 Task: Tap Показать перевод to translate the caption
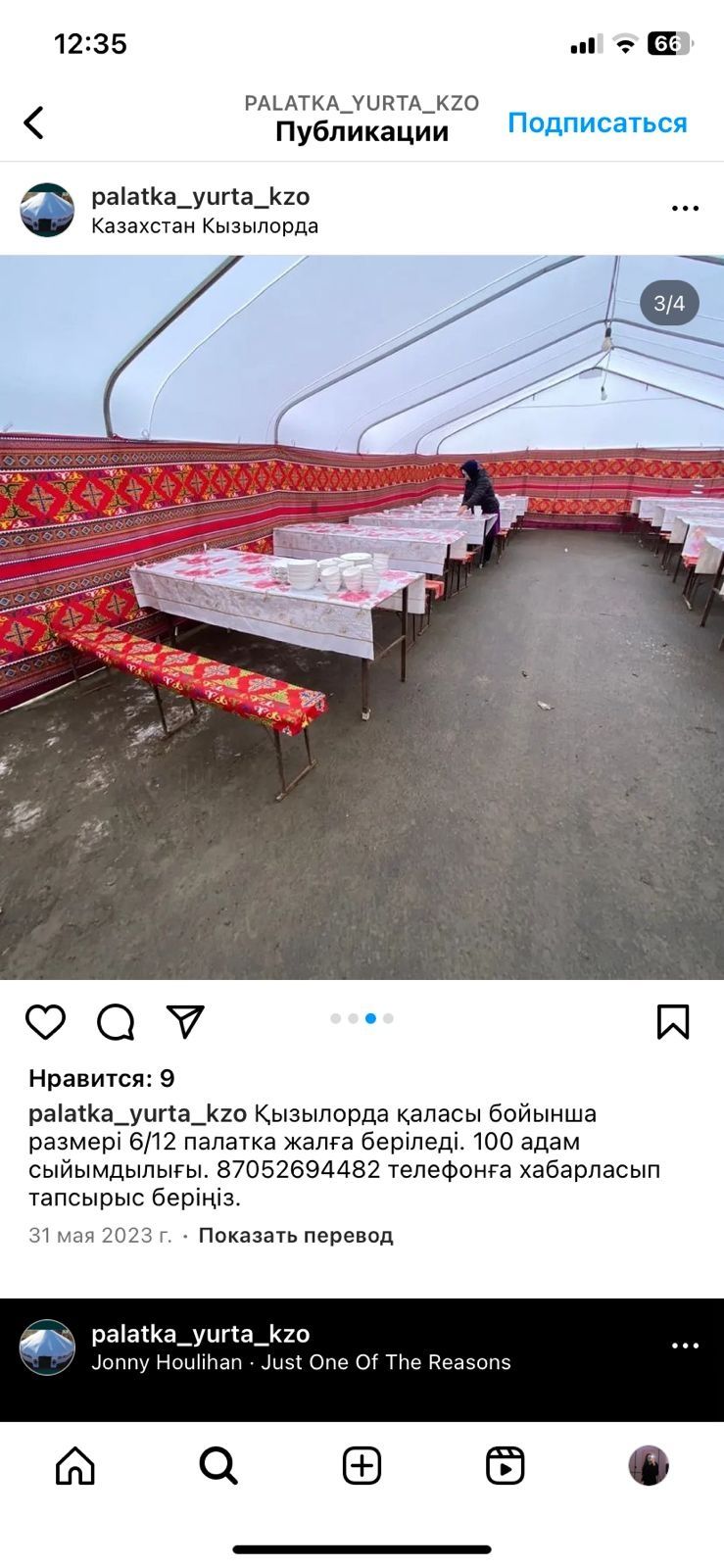(296, 1235)
